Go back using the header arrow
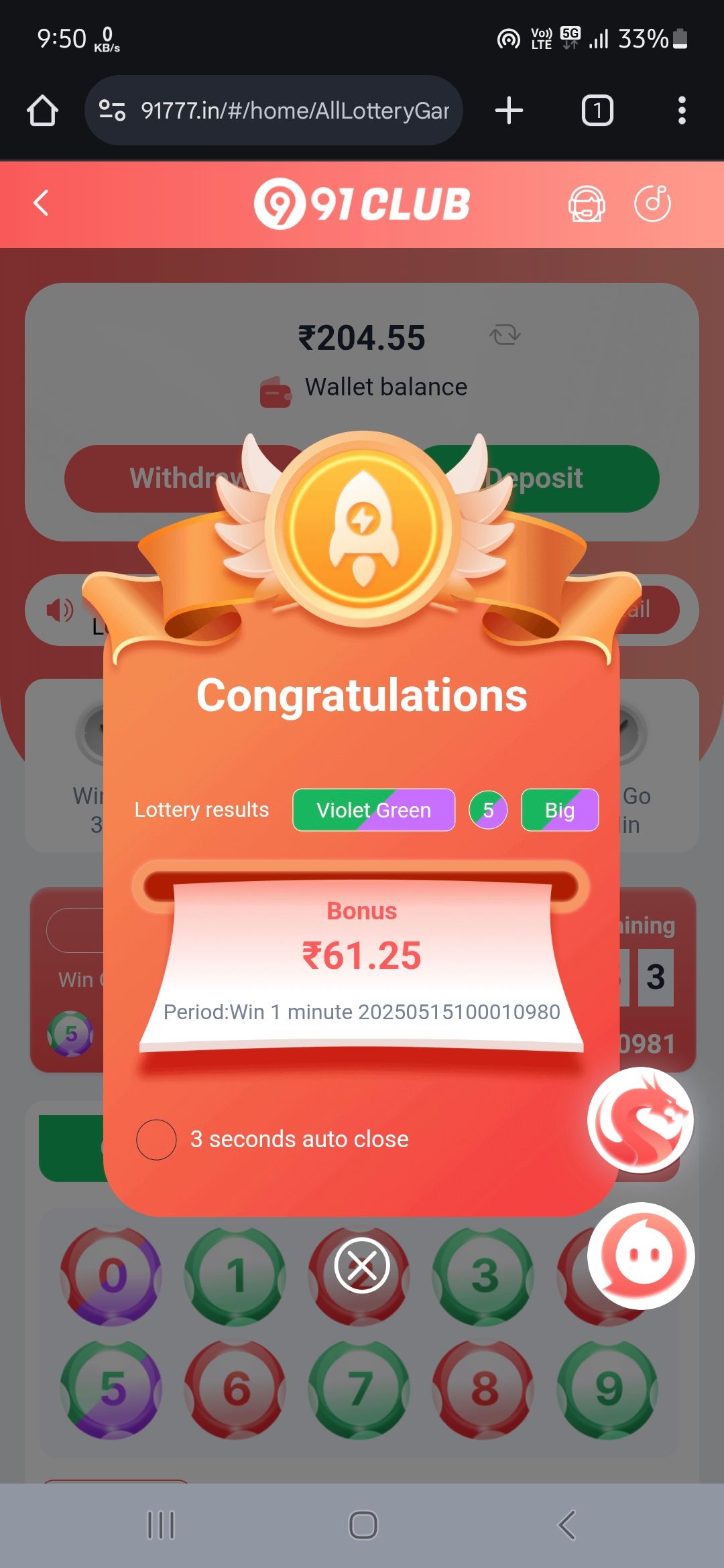 click(41, 202)
